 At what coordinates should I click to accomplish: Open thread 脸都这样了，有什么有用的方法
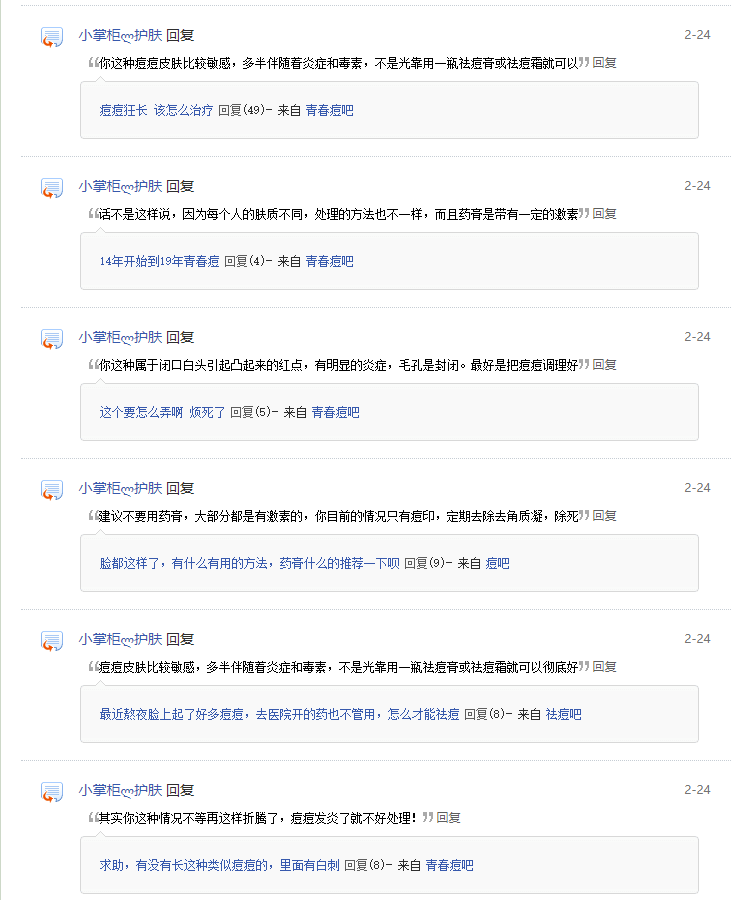click(249, 564)
